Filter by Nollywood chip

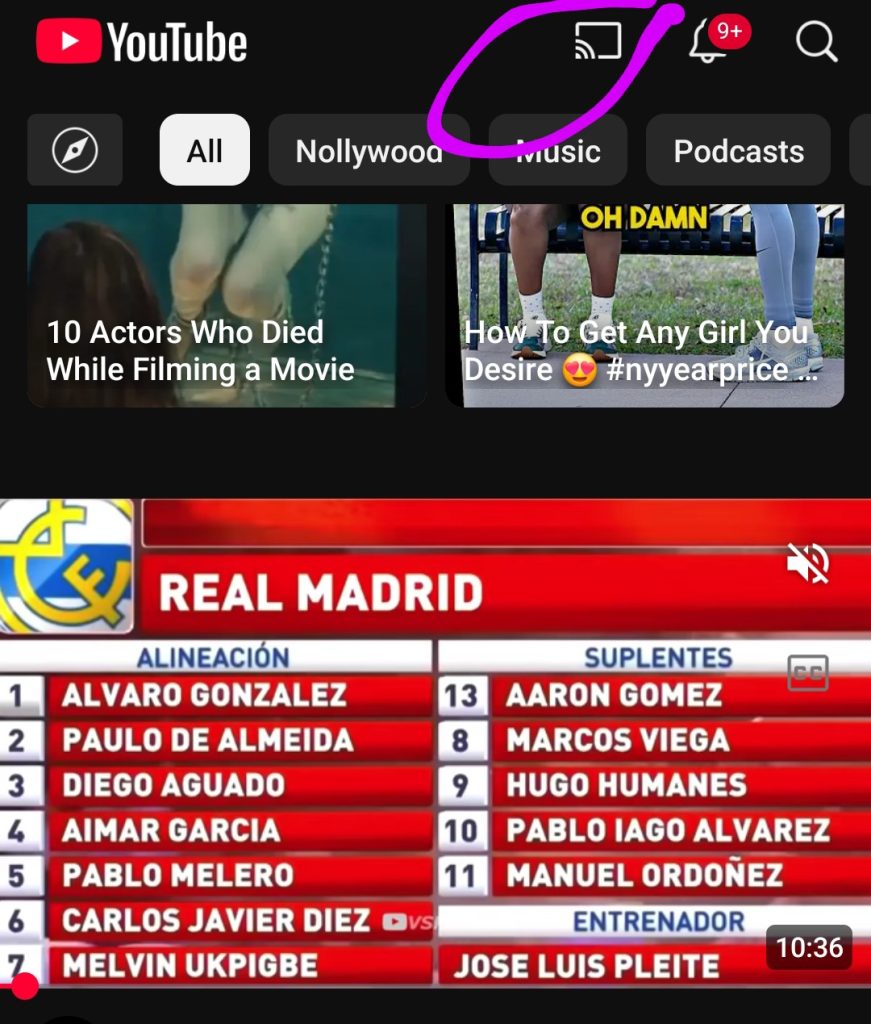[369, 151]
